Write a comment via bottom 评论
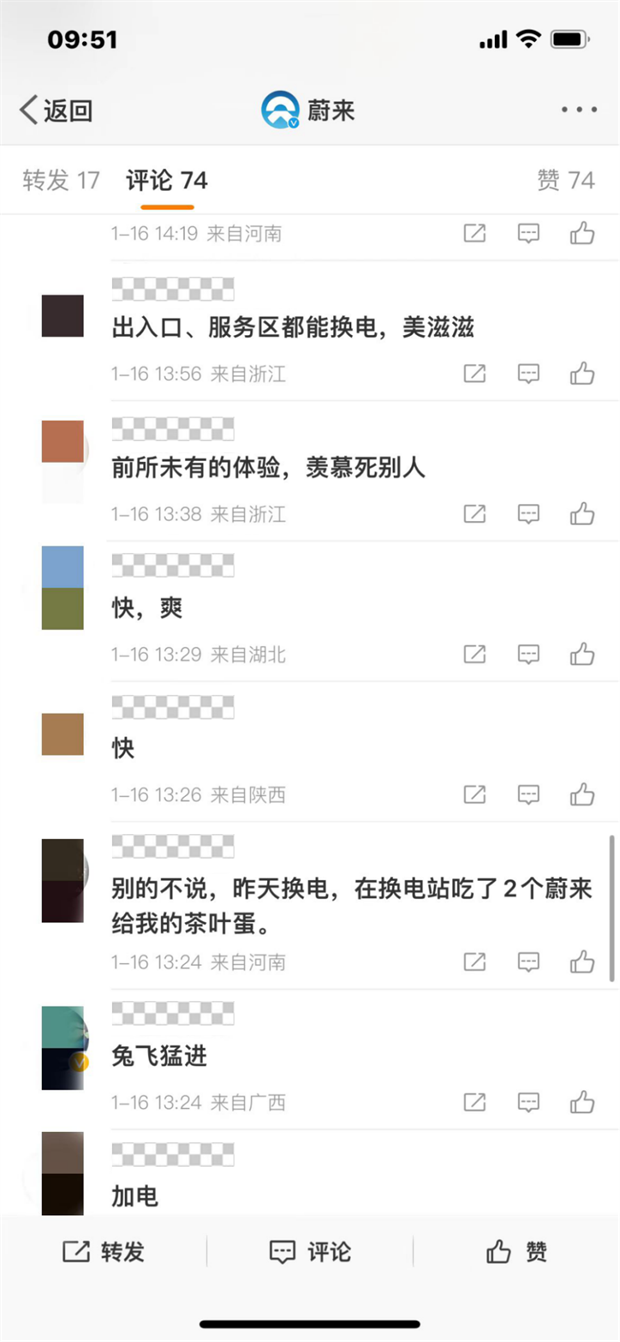The image size is (620, 1342). tap(310, 1252)
